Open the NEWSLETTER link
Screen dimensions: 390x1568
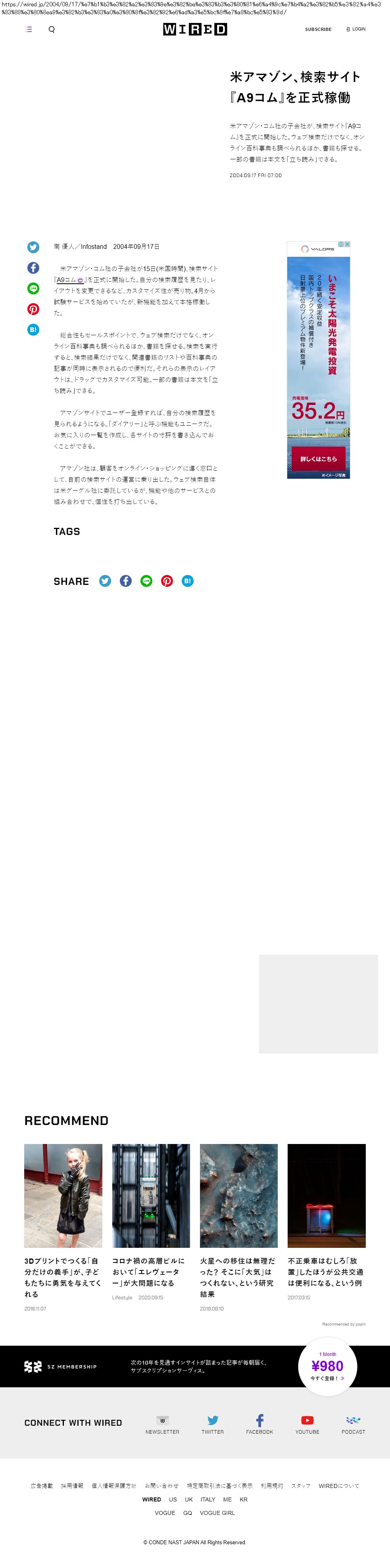tap(162, 1425)
